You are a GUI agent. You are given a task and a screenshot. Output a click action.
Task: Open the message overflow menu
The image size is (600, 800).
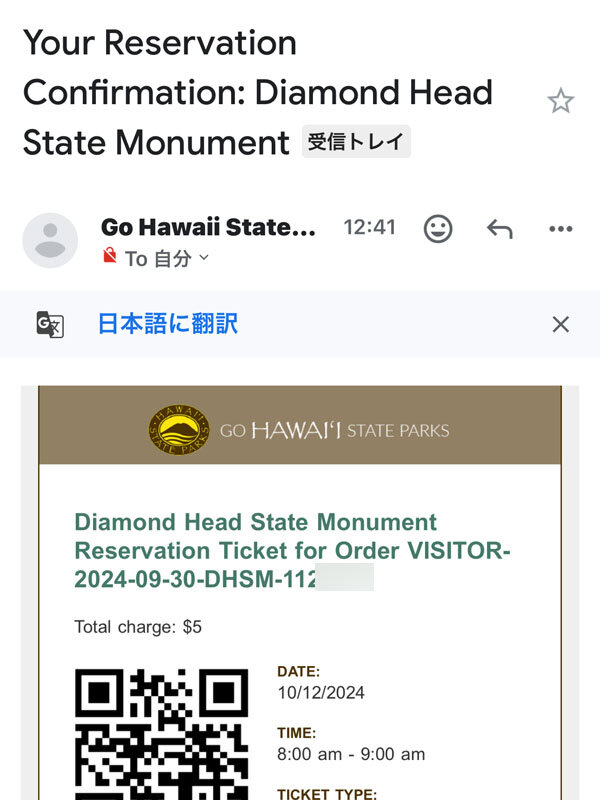pyautogui.click(x=561, y=229)
